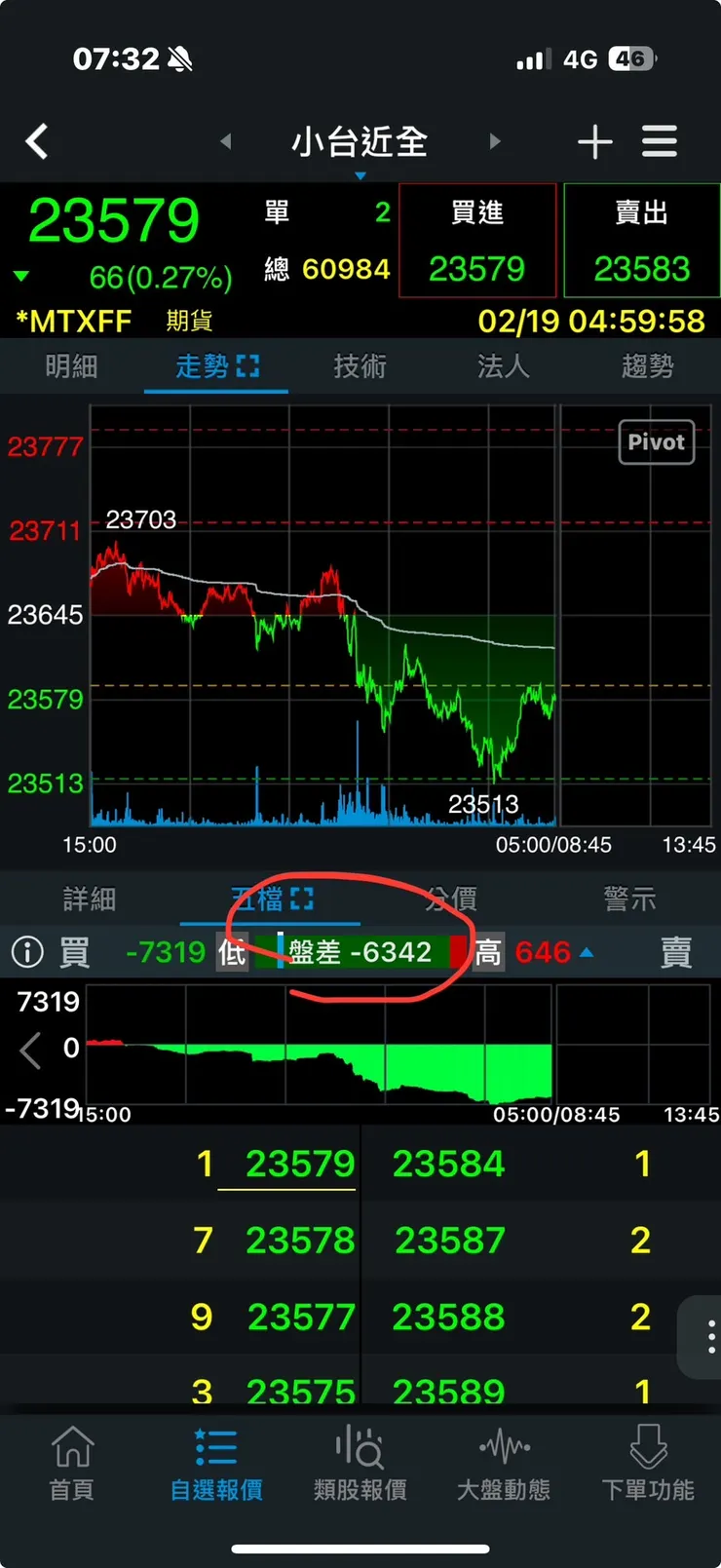The height and width of the screenshot is (1568, 721).
Task: Tap the 買進 buy price box
Action: tap(476, 241)
